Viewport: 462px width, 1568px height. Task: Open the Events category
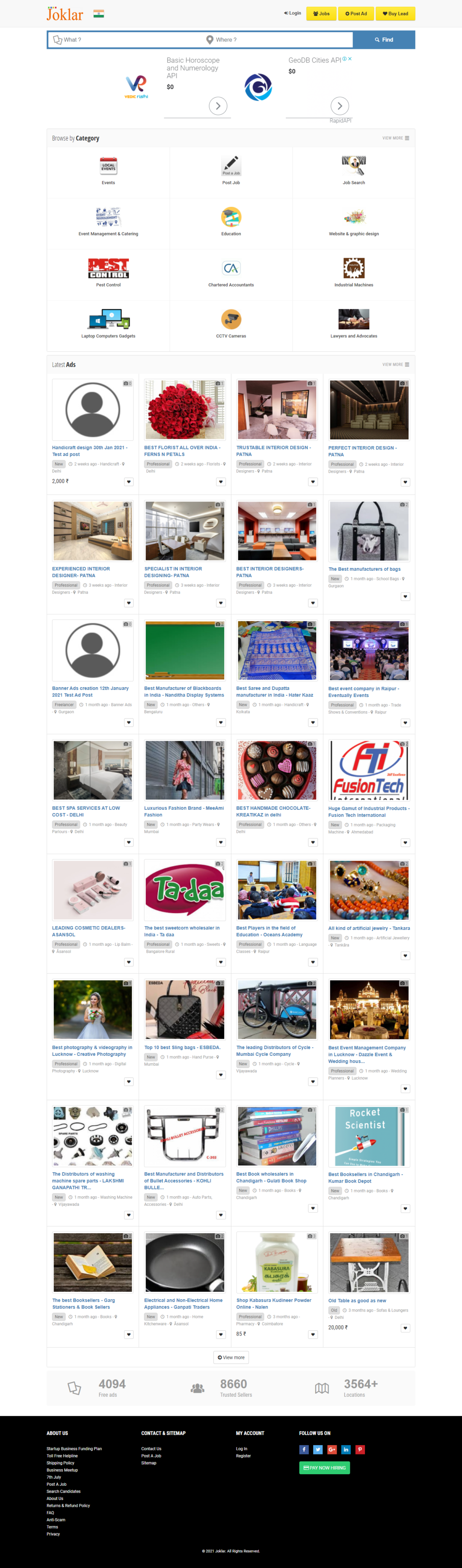tap(108, 170)
